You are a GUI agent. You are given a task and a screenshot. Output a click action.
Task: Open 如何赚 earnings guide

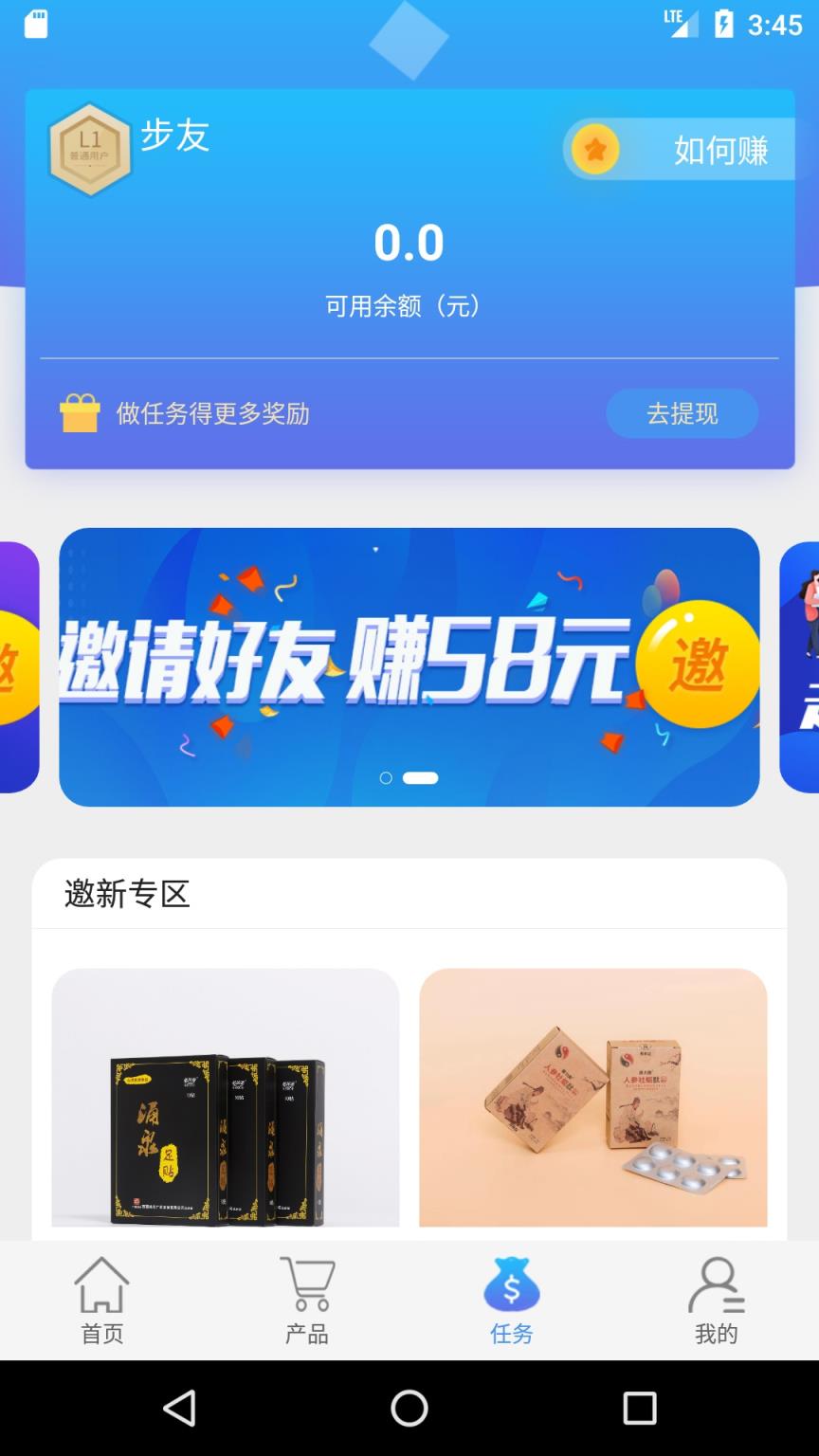pos(724,149)
